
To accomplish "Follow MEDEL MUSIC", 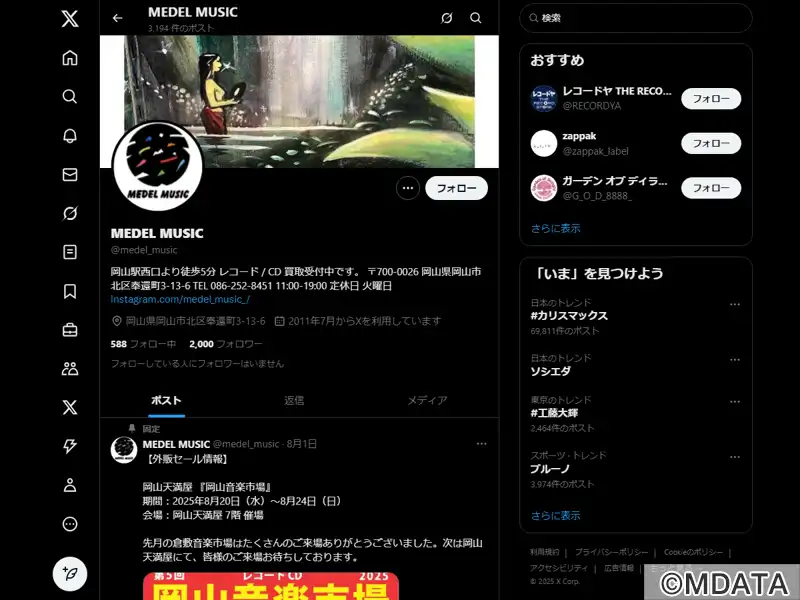I will point(456,188).
